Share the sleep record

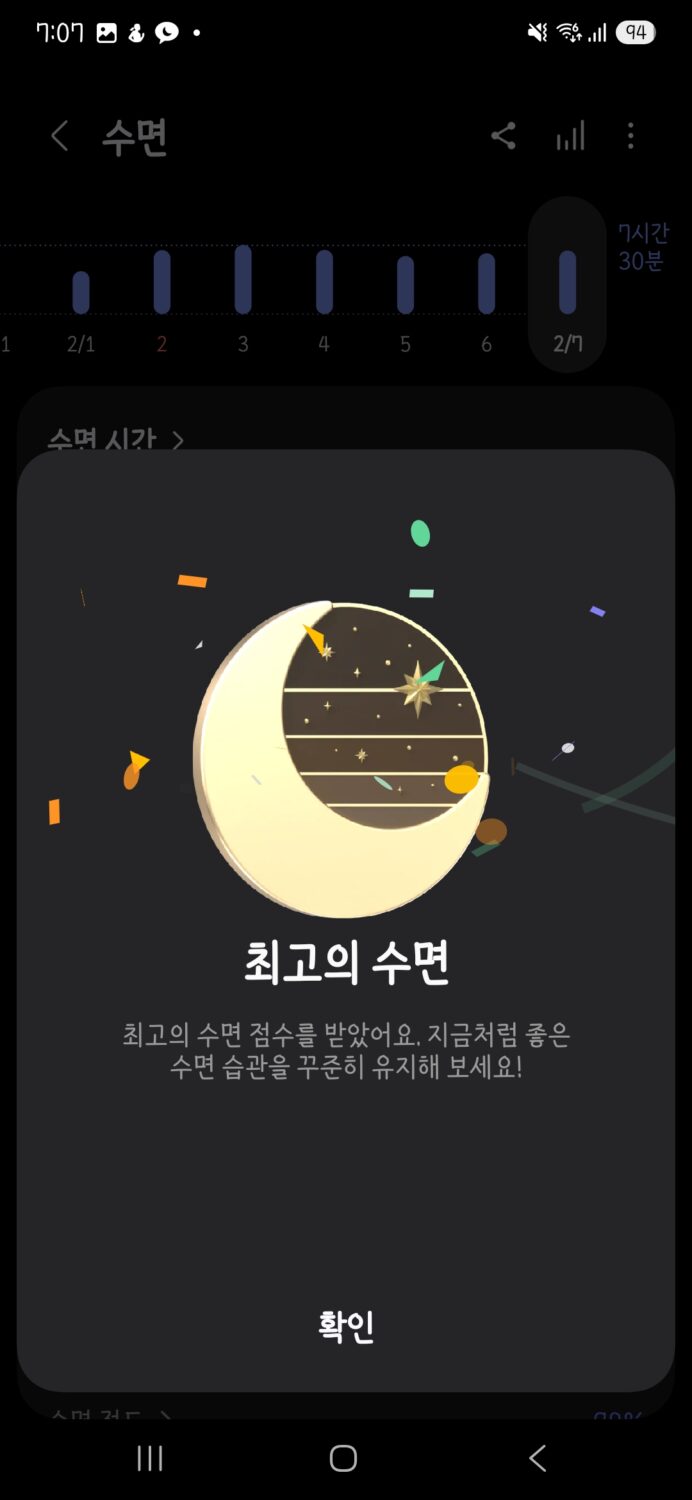pyautogui.click(x=503, y=136)
